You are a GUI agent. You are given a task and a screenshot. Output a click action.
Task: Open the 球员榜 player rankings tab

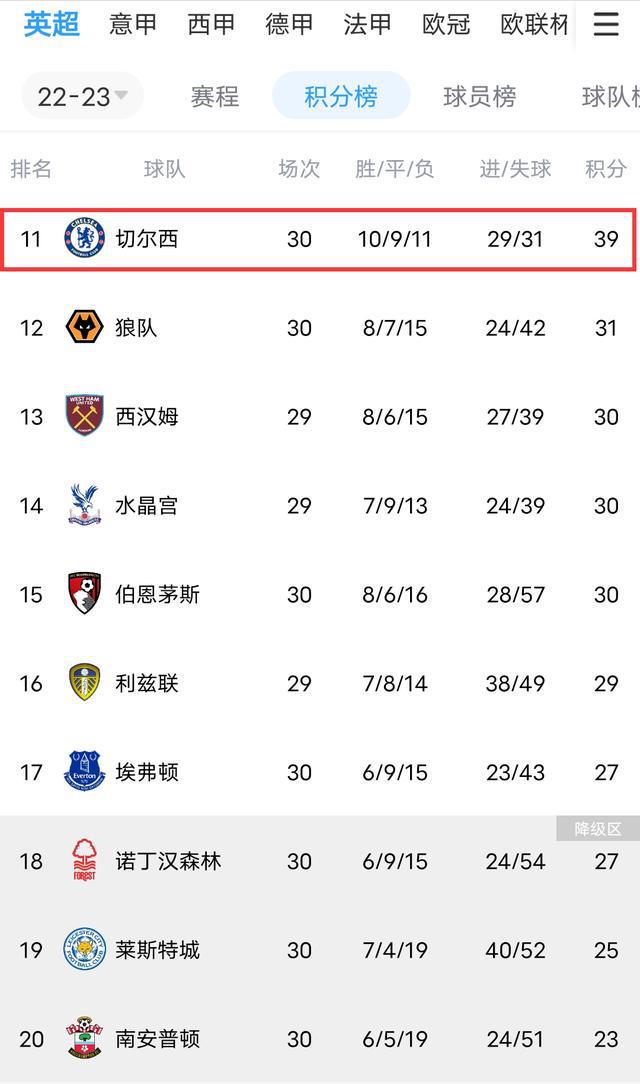pos(479,96)
